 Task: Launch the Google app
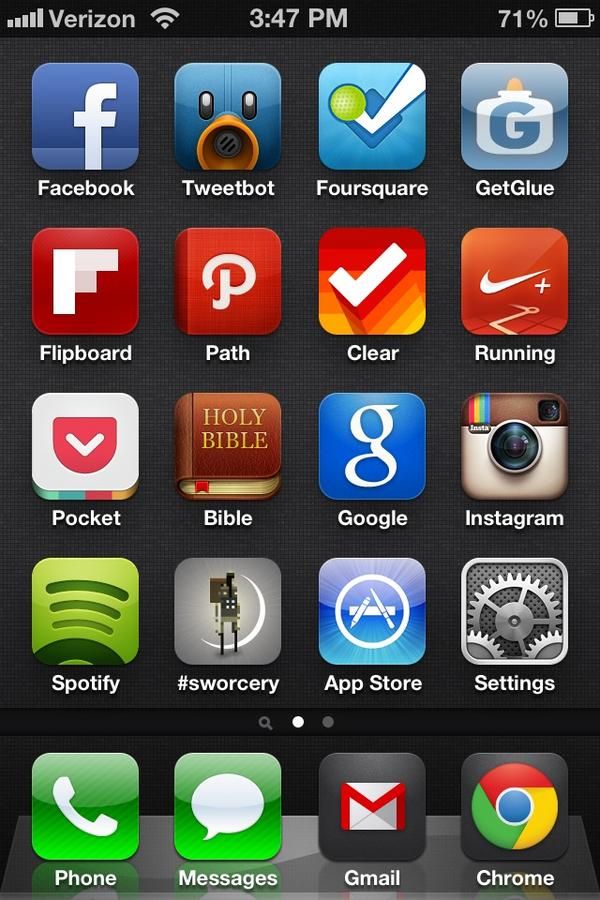click(x=372, y=446)
